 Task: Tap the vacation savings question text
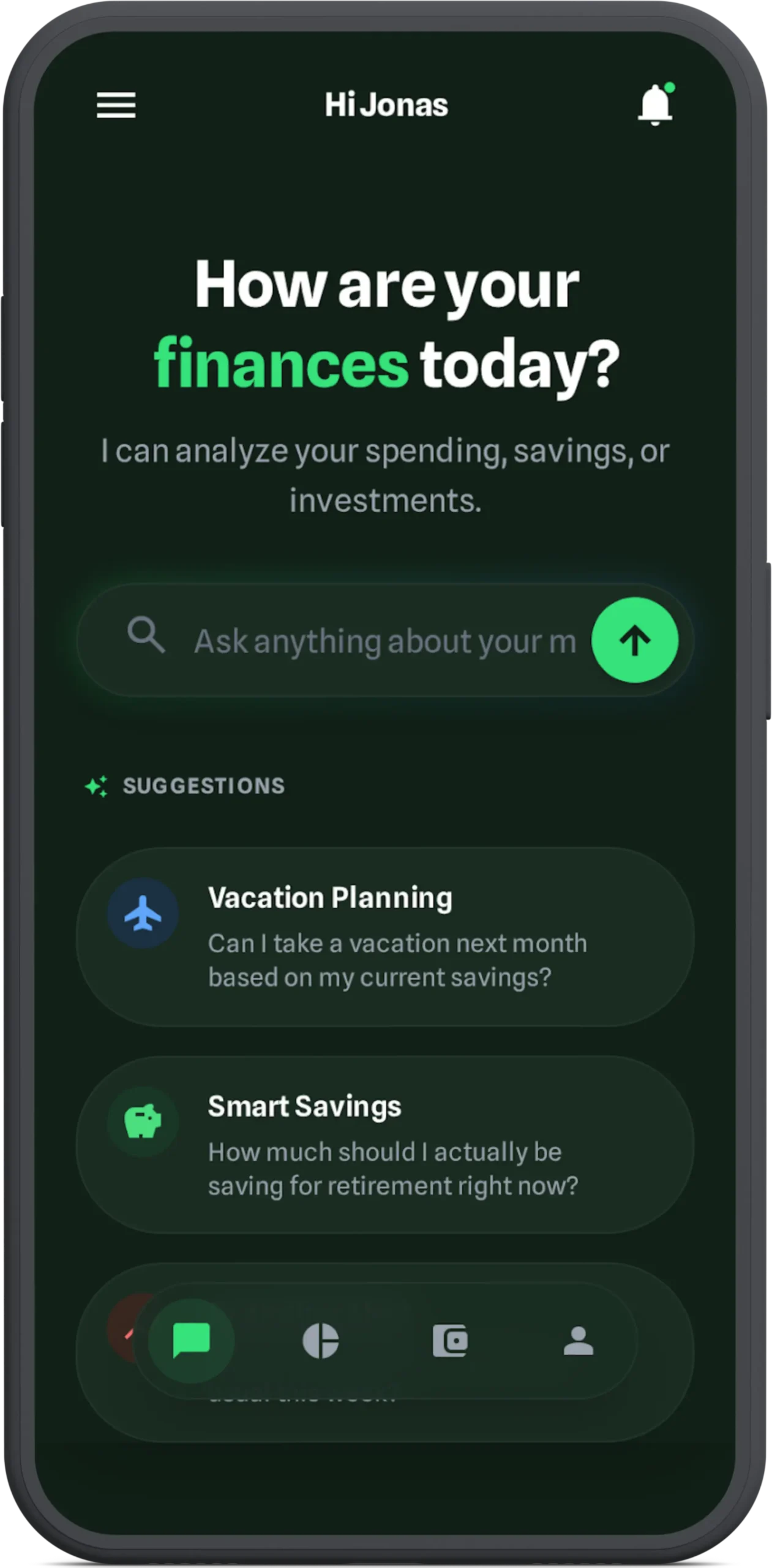point(397,960)
